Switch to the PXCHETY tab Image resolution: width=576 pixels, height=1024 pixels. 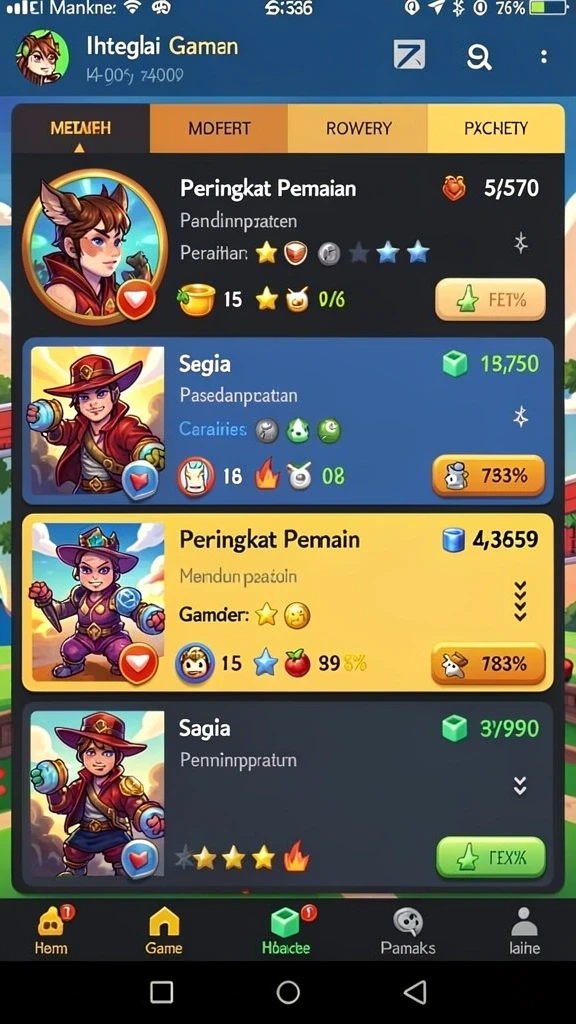coord(496,129)
